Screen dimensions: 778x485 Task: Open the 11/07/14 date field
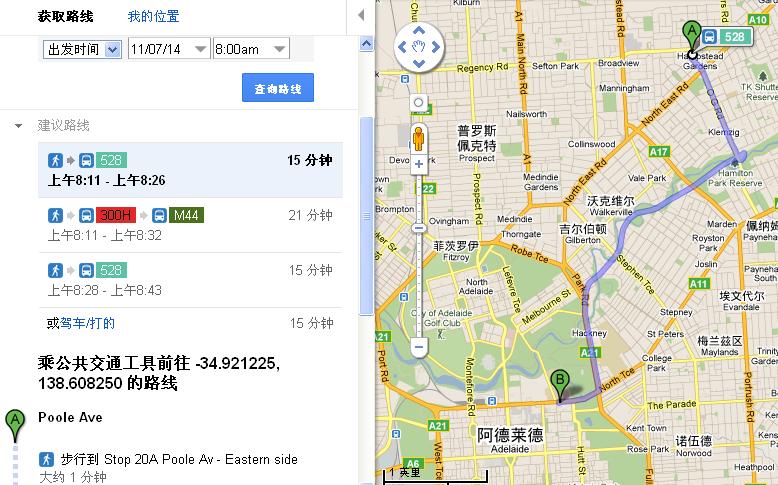pos(168,48)
